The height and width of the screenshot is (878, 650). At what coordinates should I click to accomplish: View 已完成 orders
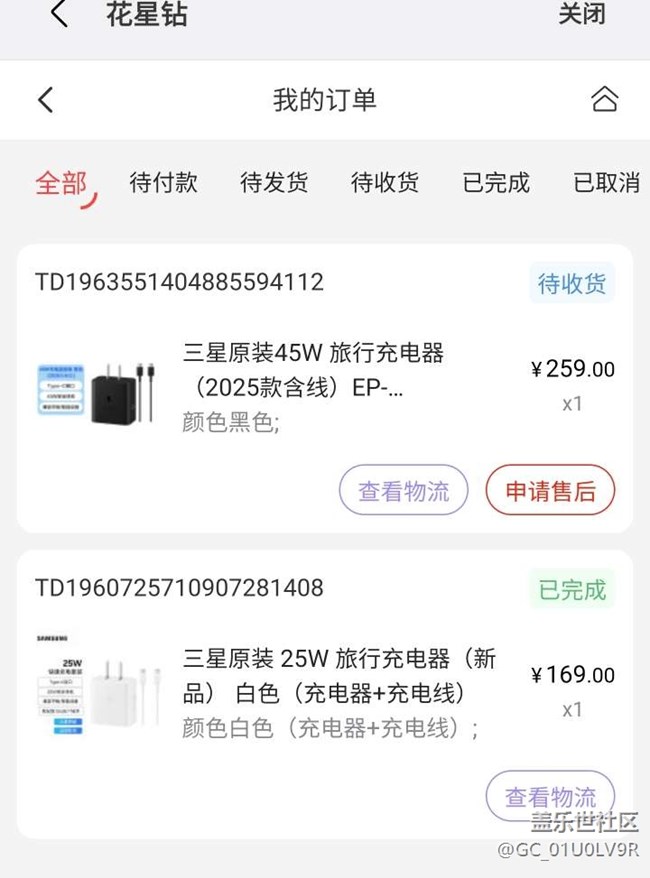(x=496, y=183)
